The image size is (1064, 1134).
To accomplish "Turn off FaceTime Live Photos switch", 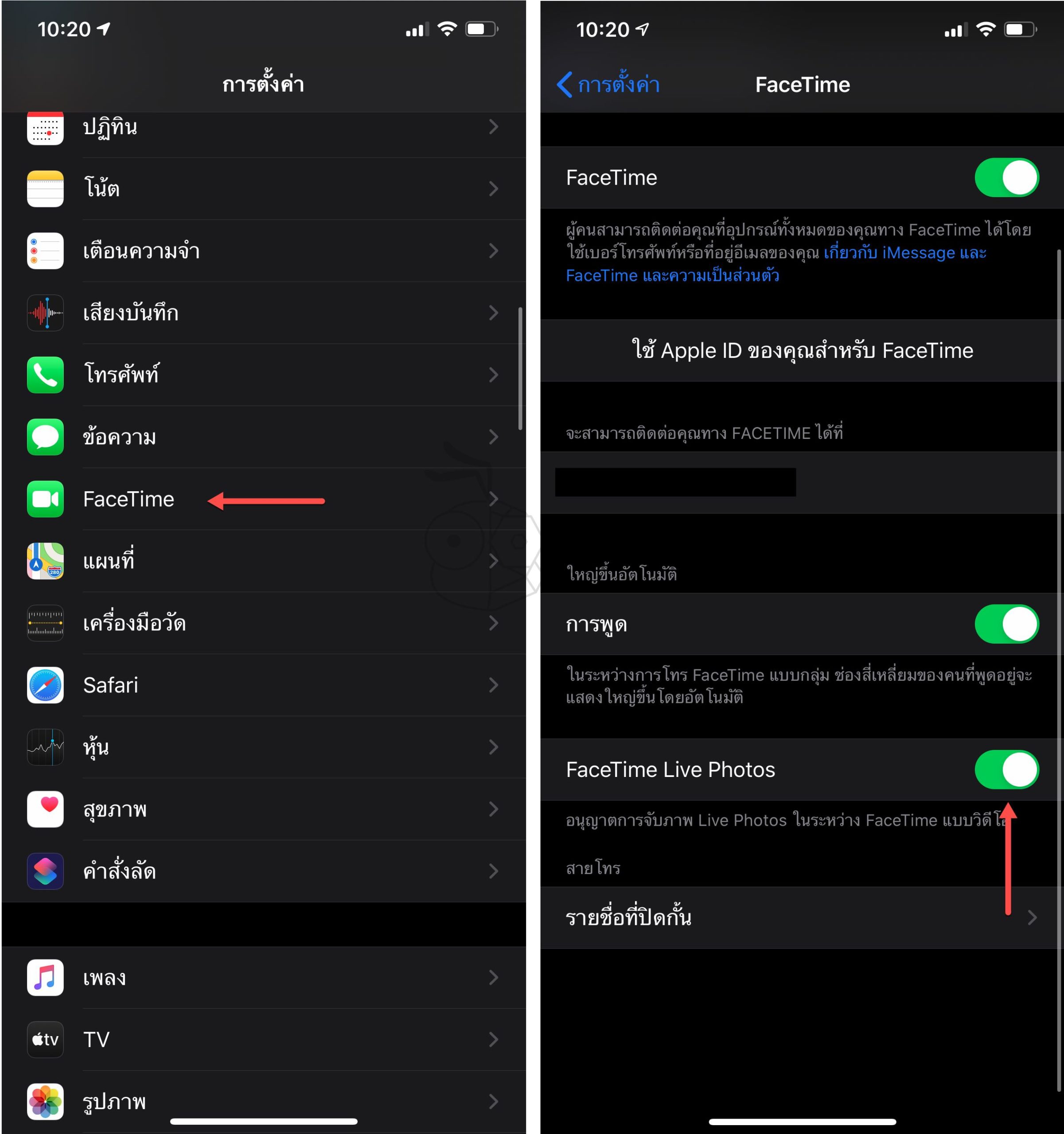I will (x=1006, y=769).
